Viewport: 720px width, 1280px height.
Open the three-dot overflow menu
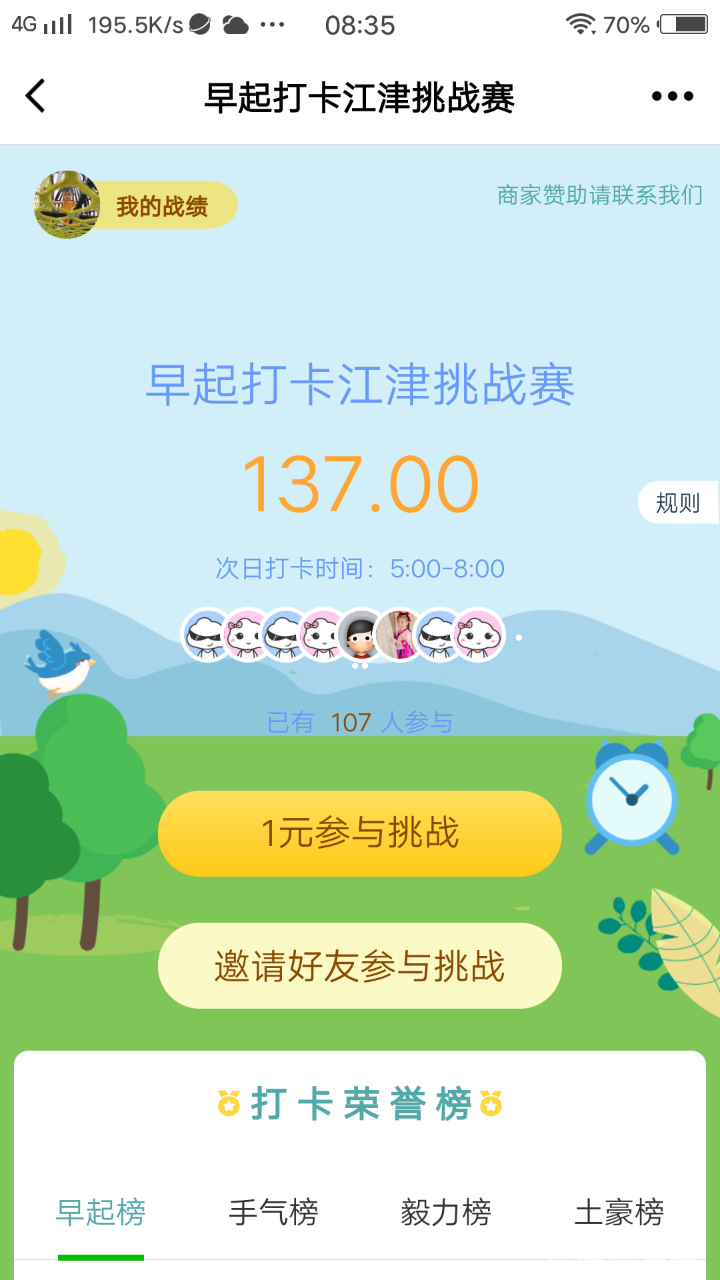(x=672, y=97)
